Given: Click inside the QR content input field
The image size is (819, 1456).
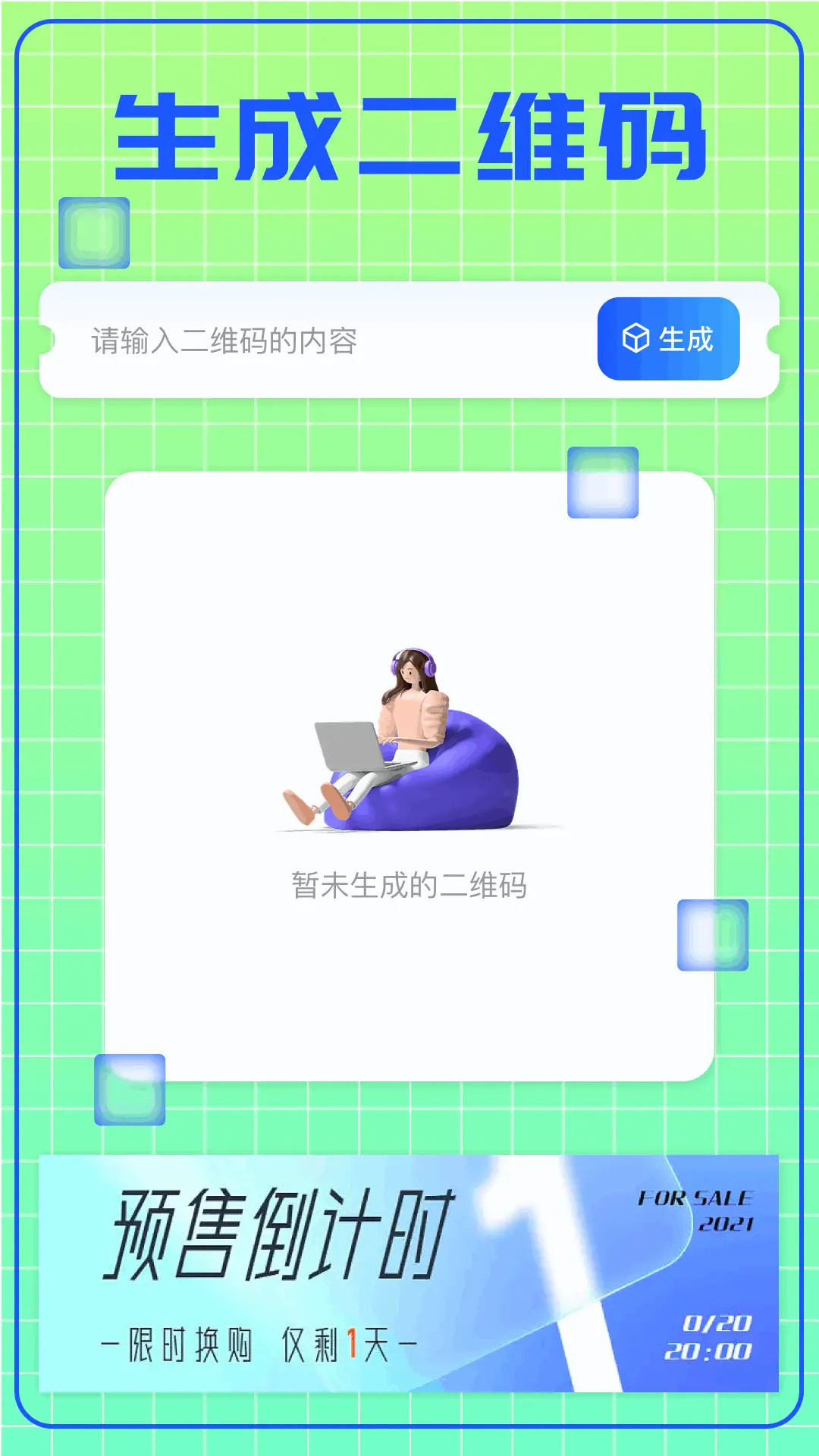Looking at the screenshot, I should (303, 340).
